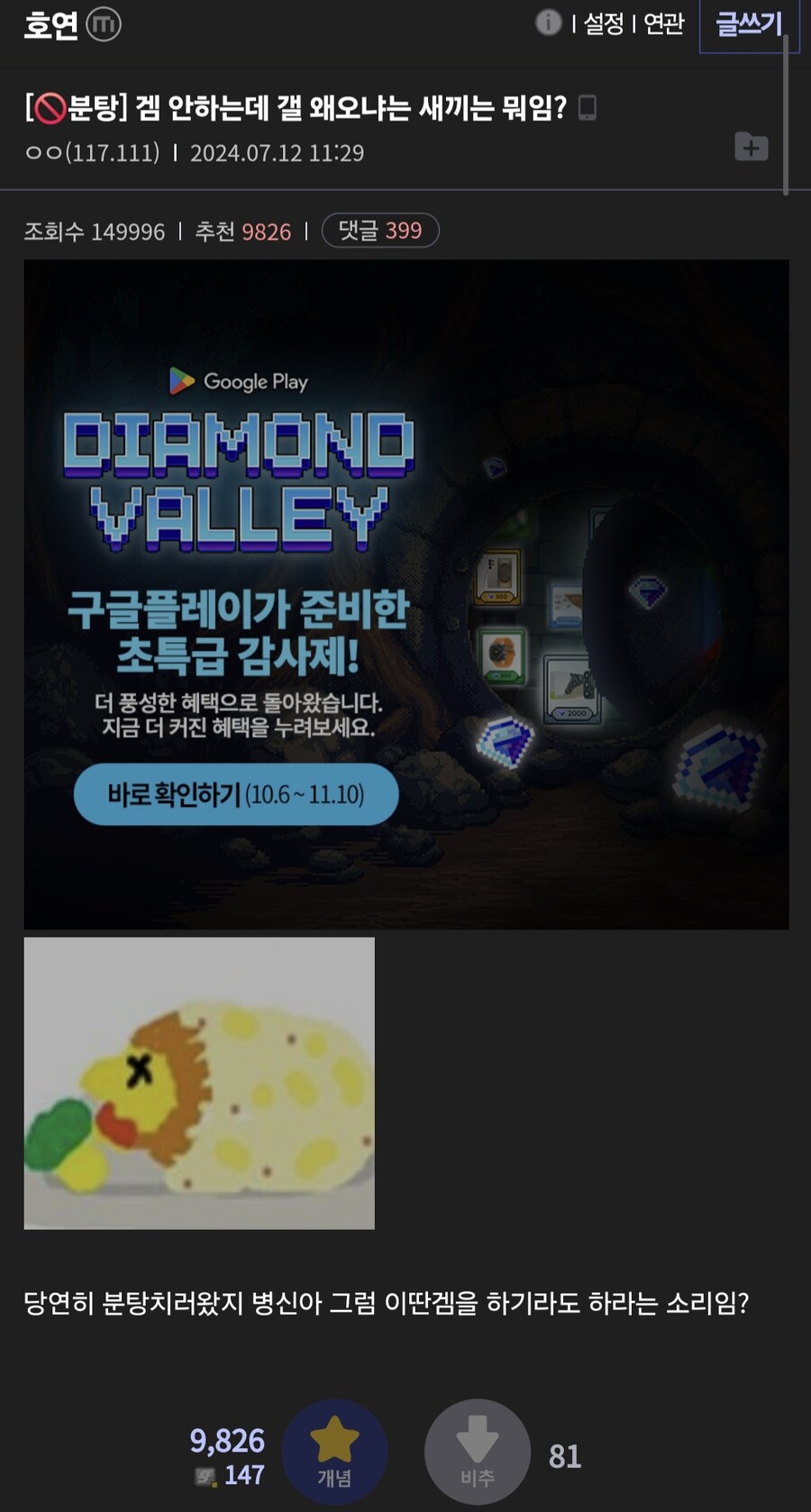811x1512 pixels.
Task: Upvote the post with the 개념 star
Action: point(334,1451)
